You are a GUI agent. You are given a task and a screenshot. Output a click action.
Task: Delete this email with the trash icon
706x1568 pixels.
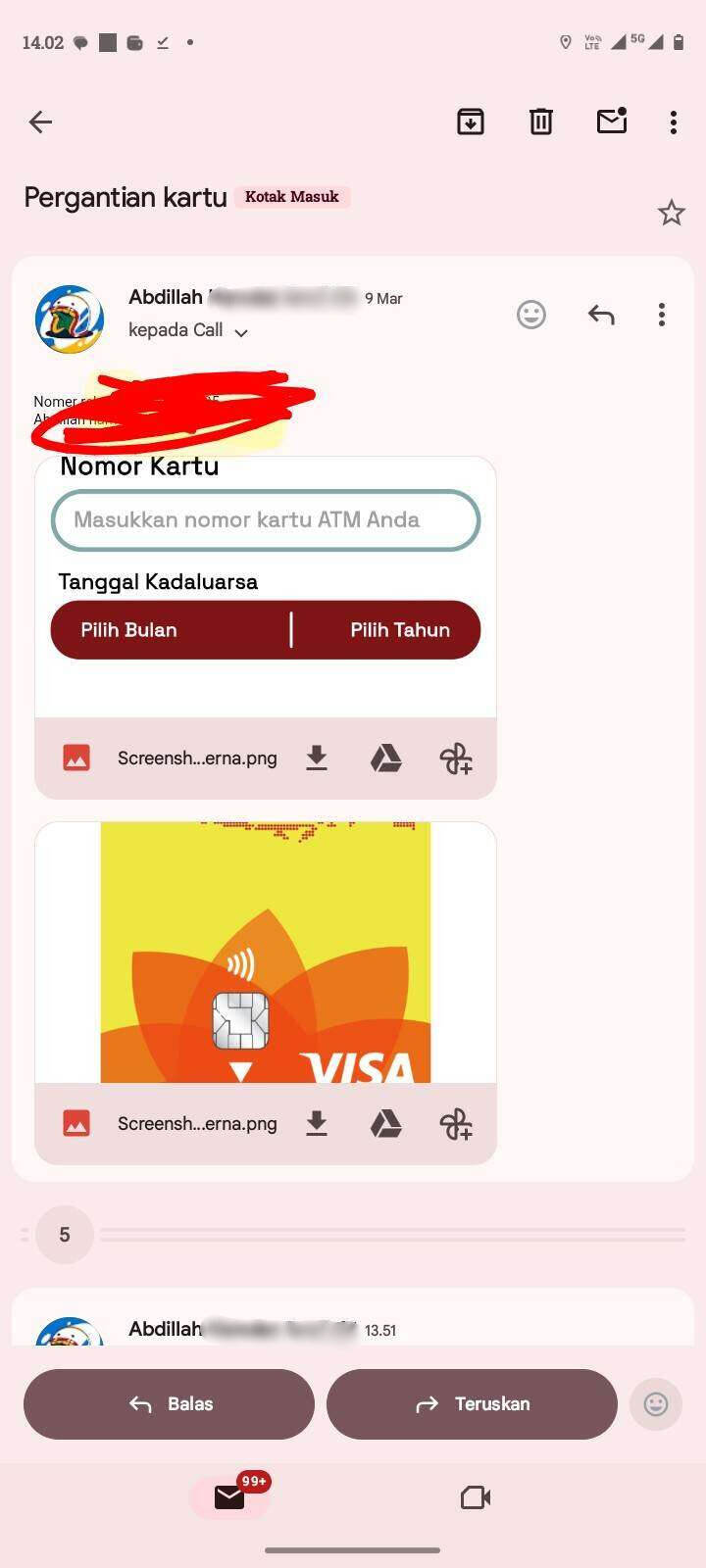(x=541, y=122)
